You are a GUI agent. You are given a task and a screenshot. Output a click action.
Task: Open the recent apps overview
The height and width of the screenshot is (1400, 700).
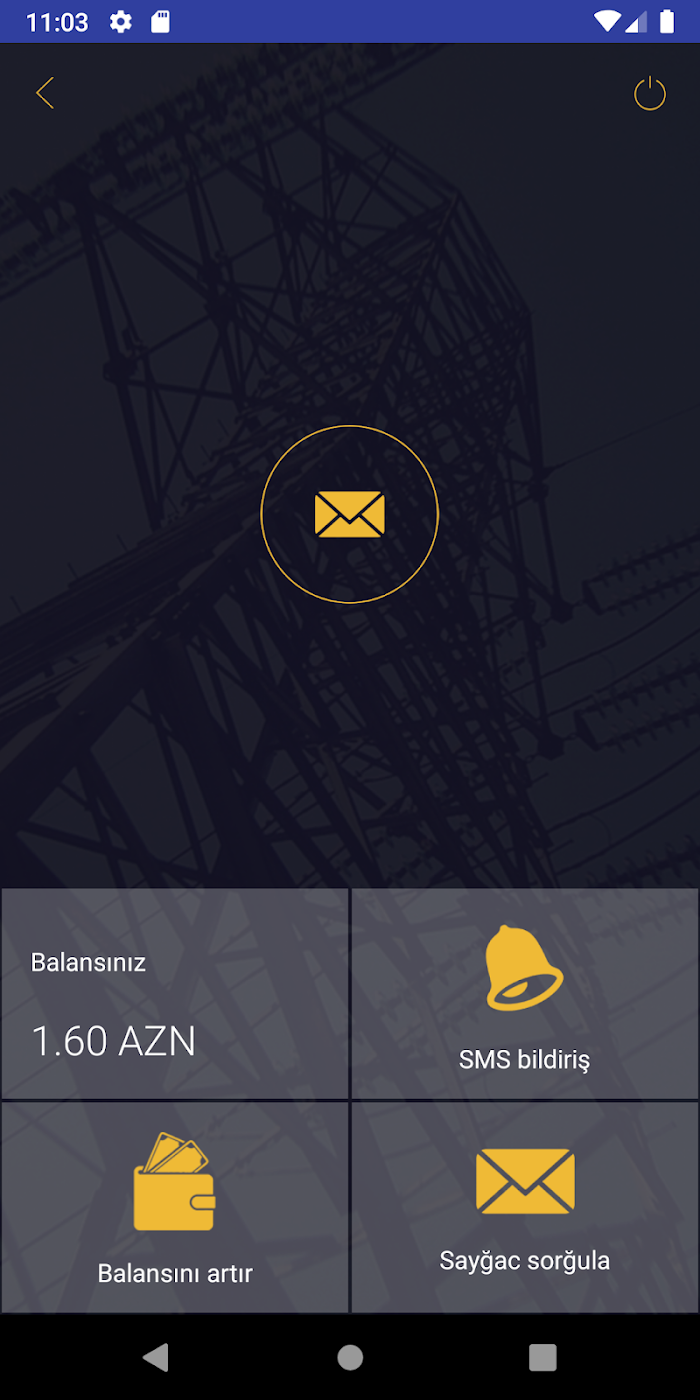(542, 1357)
